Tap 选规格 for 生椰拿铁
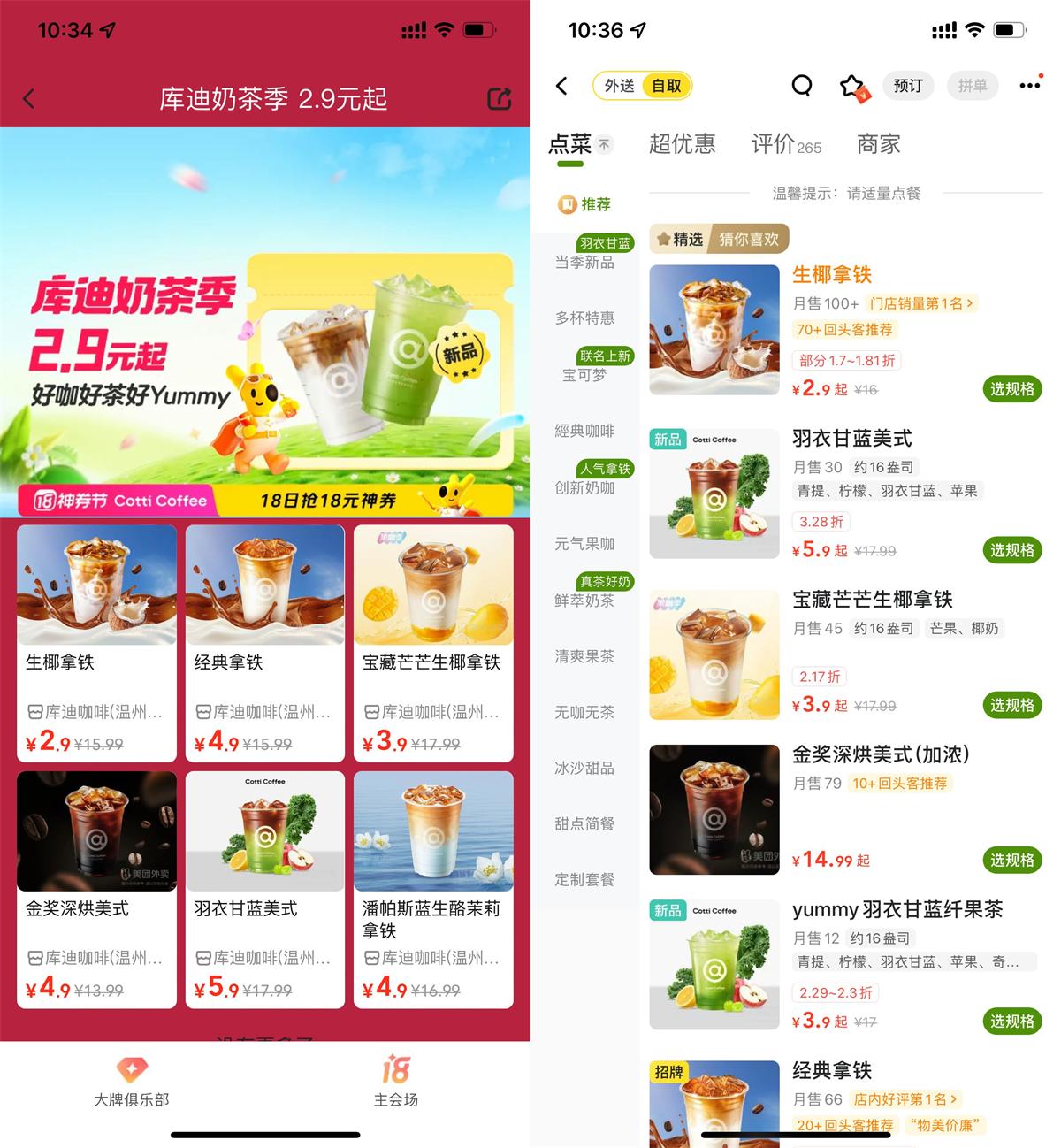Image resolution: width=1061 pixels, height=1148 pixels. click(x=1011, y=389)
